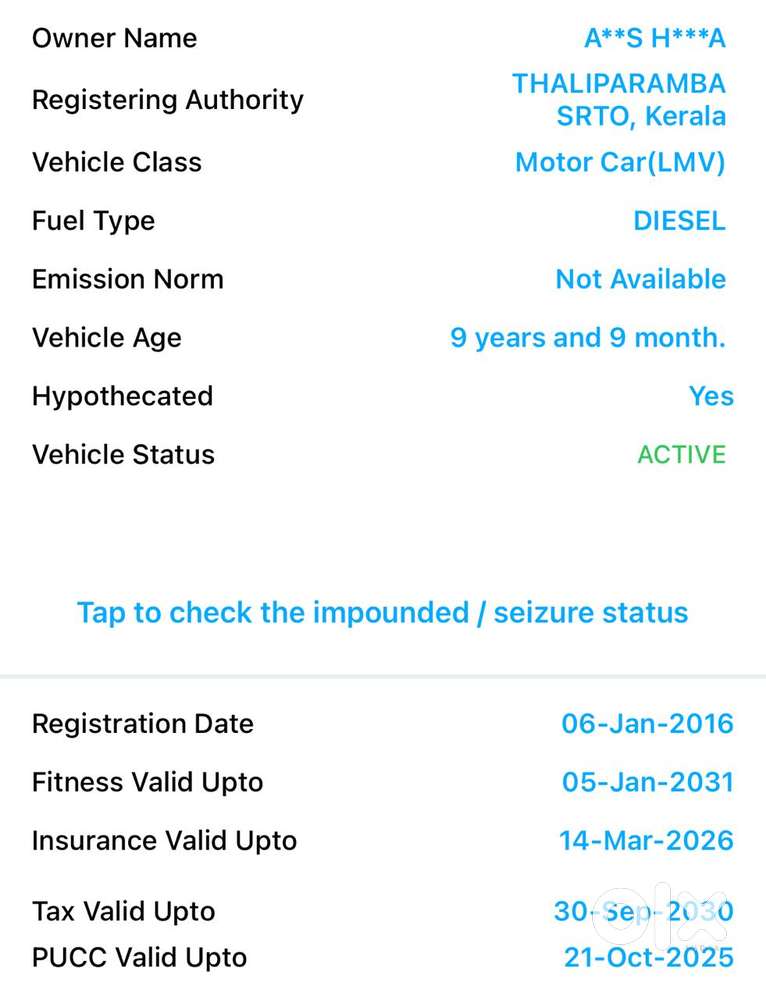766x999 pixels.
Task: Click the Insurance Valid Upto field label
Action: (164, 841)
